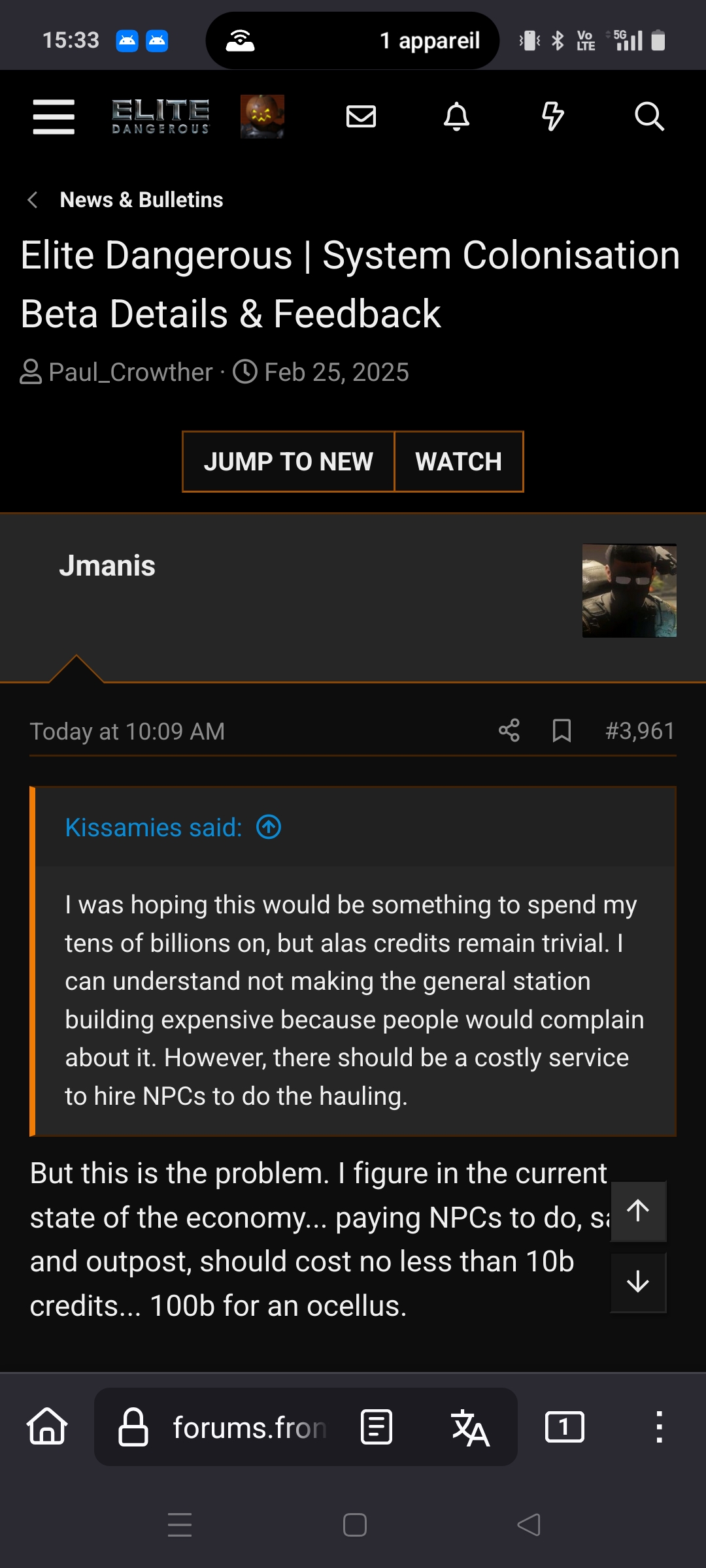Jump to Kissamies's quoted original post
Viewport: 706px width, 1568px height.
[x=269, y=827]
